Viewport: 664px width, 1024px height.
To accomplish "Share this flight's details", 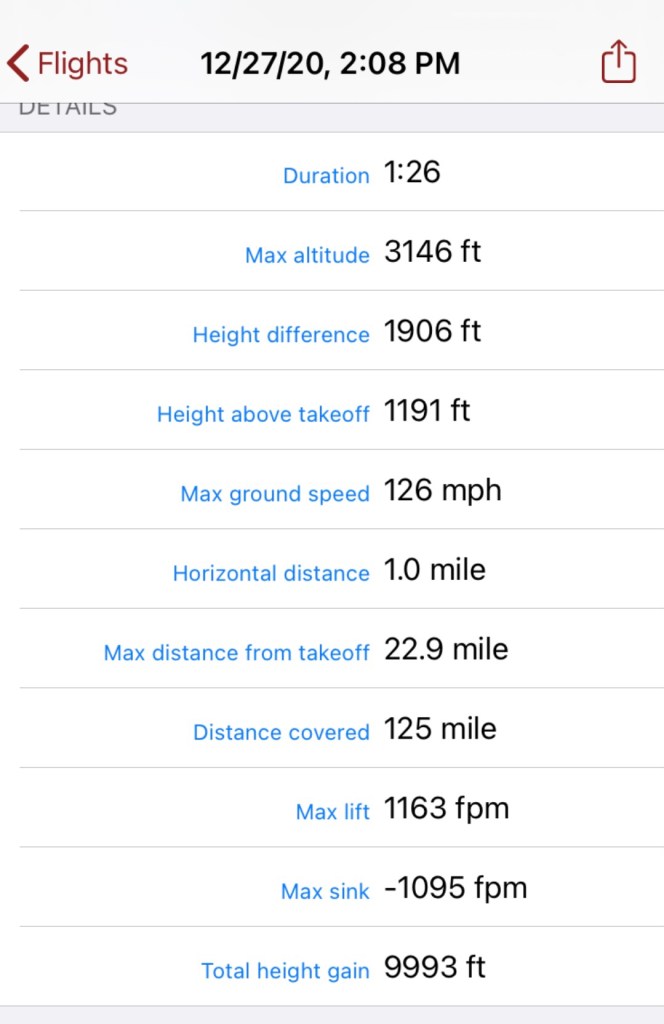I will coord(618,62).
